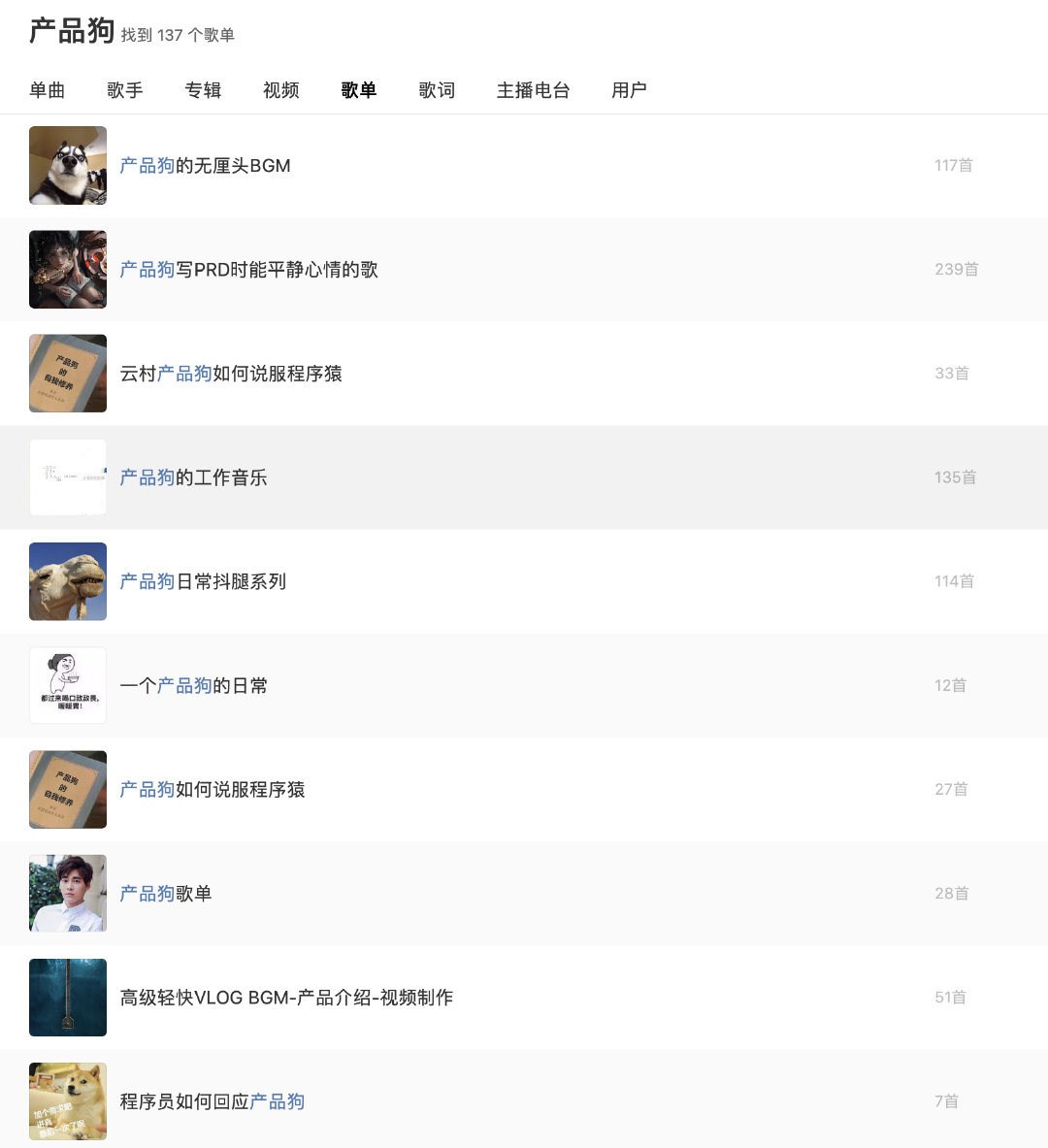Open playlist 产品狗的工作音乐
The width and height of the screenshot is (1048, 1148).
tap(193, 477)
